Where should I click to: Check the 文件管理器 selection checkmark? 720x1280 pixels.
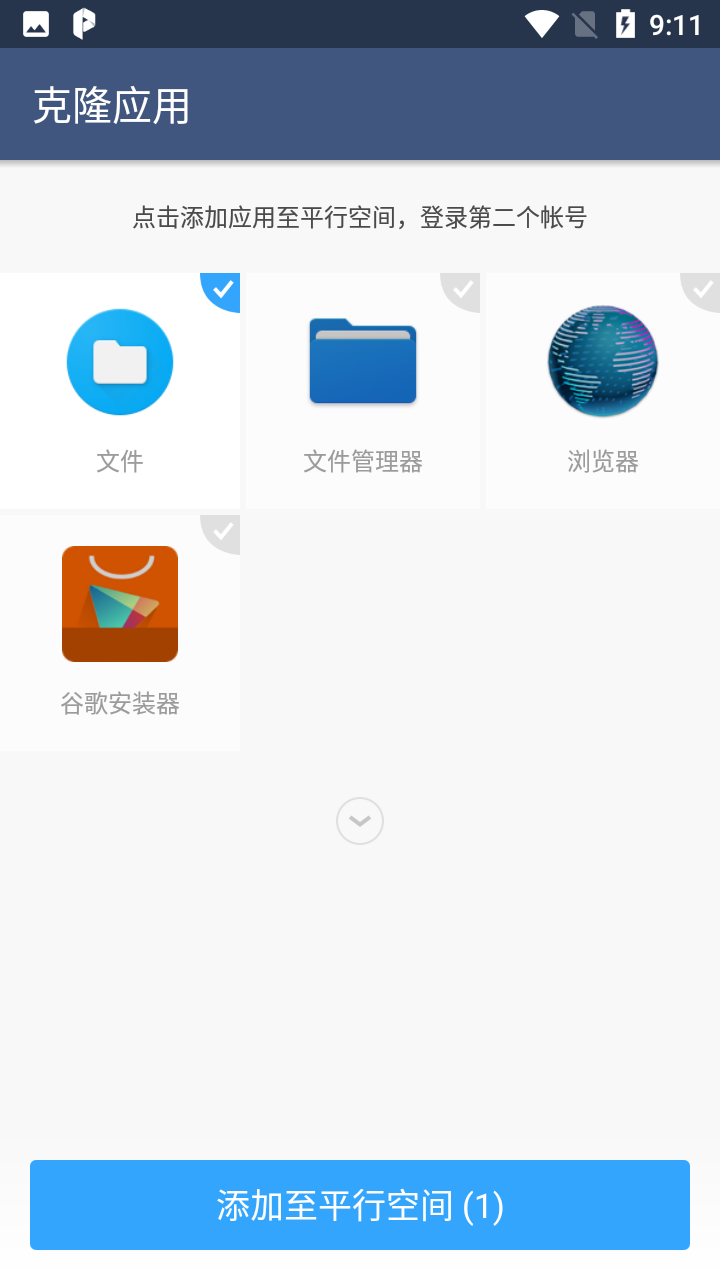[462, 292]
